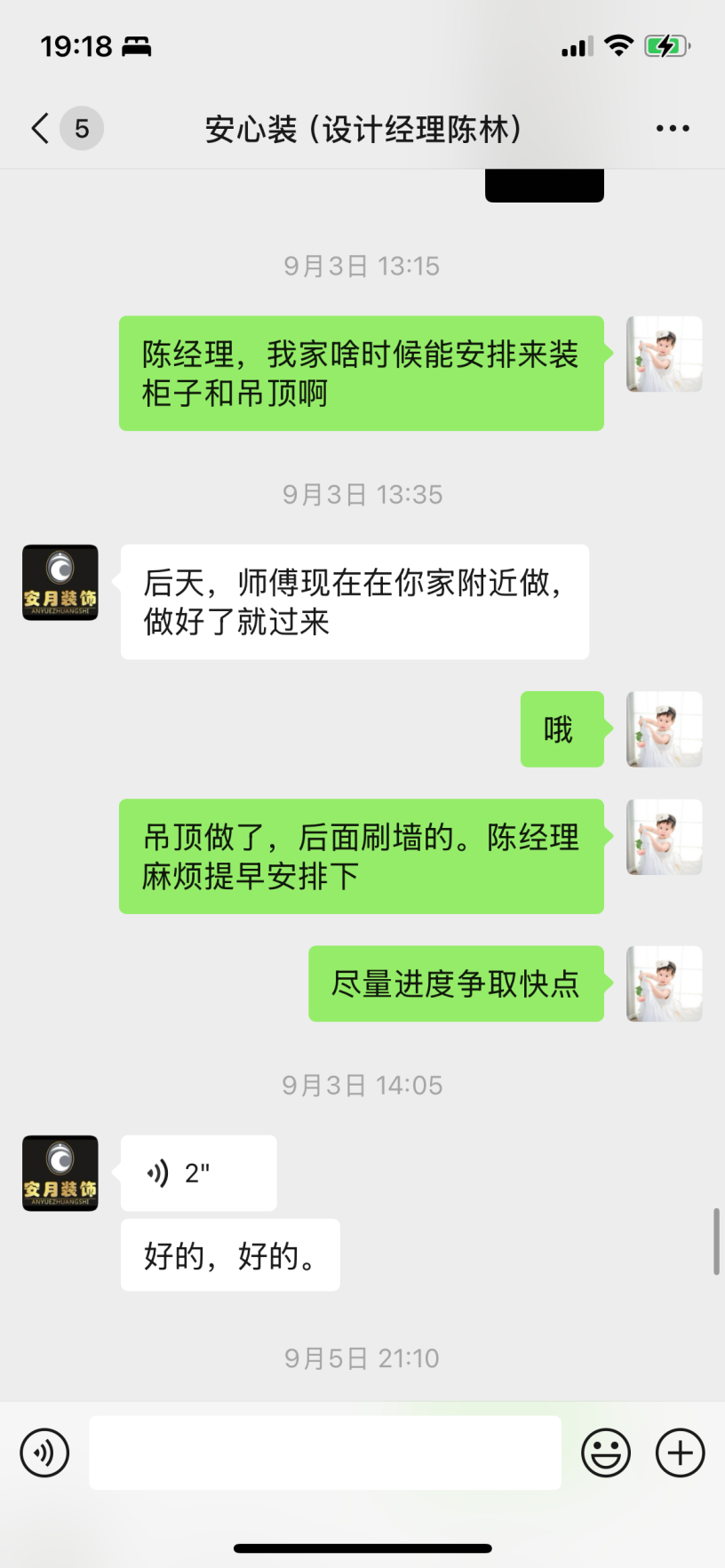Image resolution: width=725 pixels, height=1568 pixels.
Task: Open the plus attachments panel
Action: pos(680,1453)
